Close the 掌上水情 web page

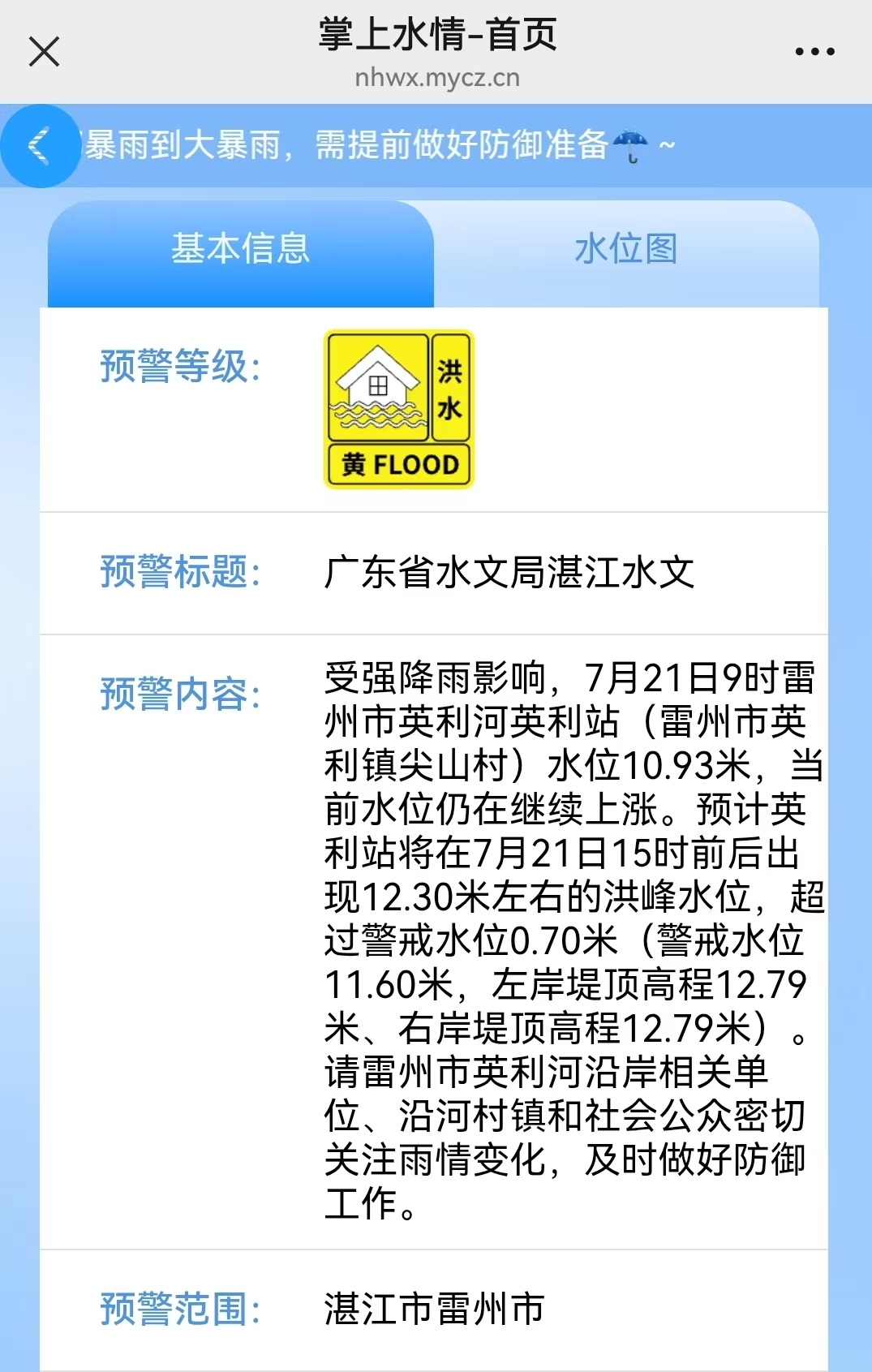click(44, 52)
